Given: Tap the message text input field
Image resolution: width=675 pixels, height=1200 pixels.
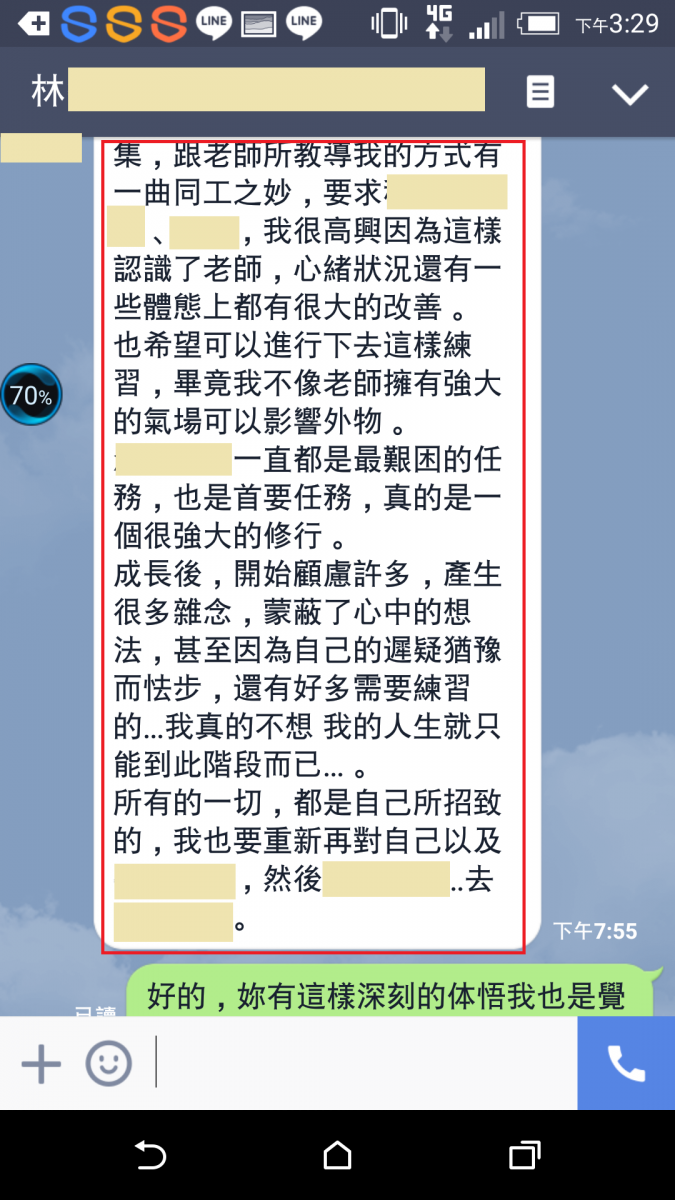Looking at the screenshot, I should click(360, 1061).
